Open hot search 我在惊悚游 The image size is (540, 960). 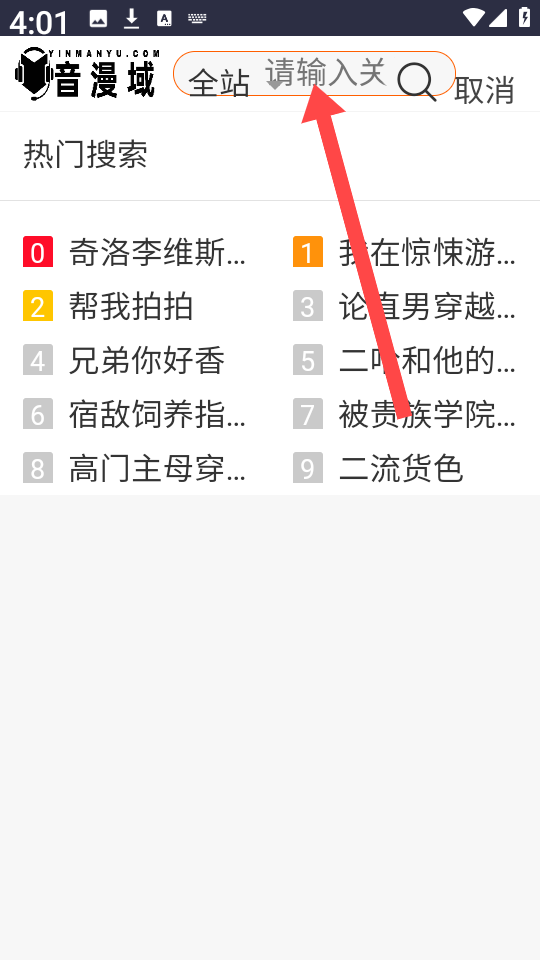click(427, 252)
